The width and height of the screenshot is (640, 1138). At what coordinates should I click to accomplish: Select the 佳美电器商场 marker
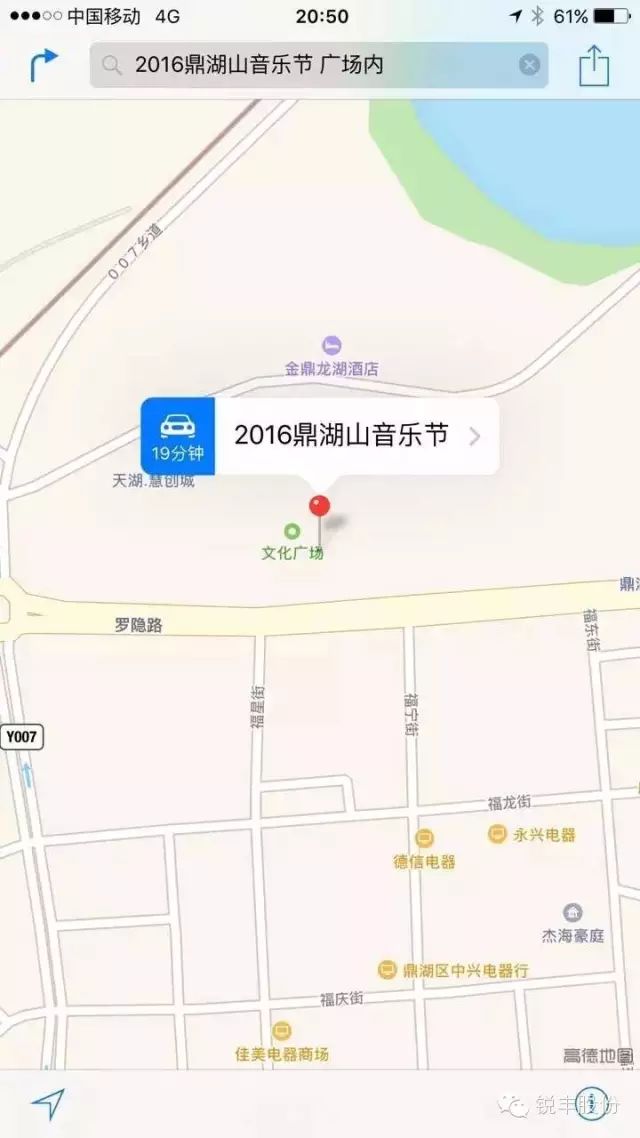[x=282, y=1031]
